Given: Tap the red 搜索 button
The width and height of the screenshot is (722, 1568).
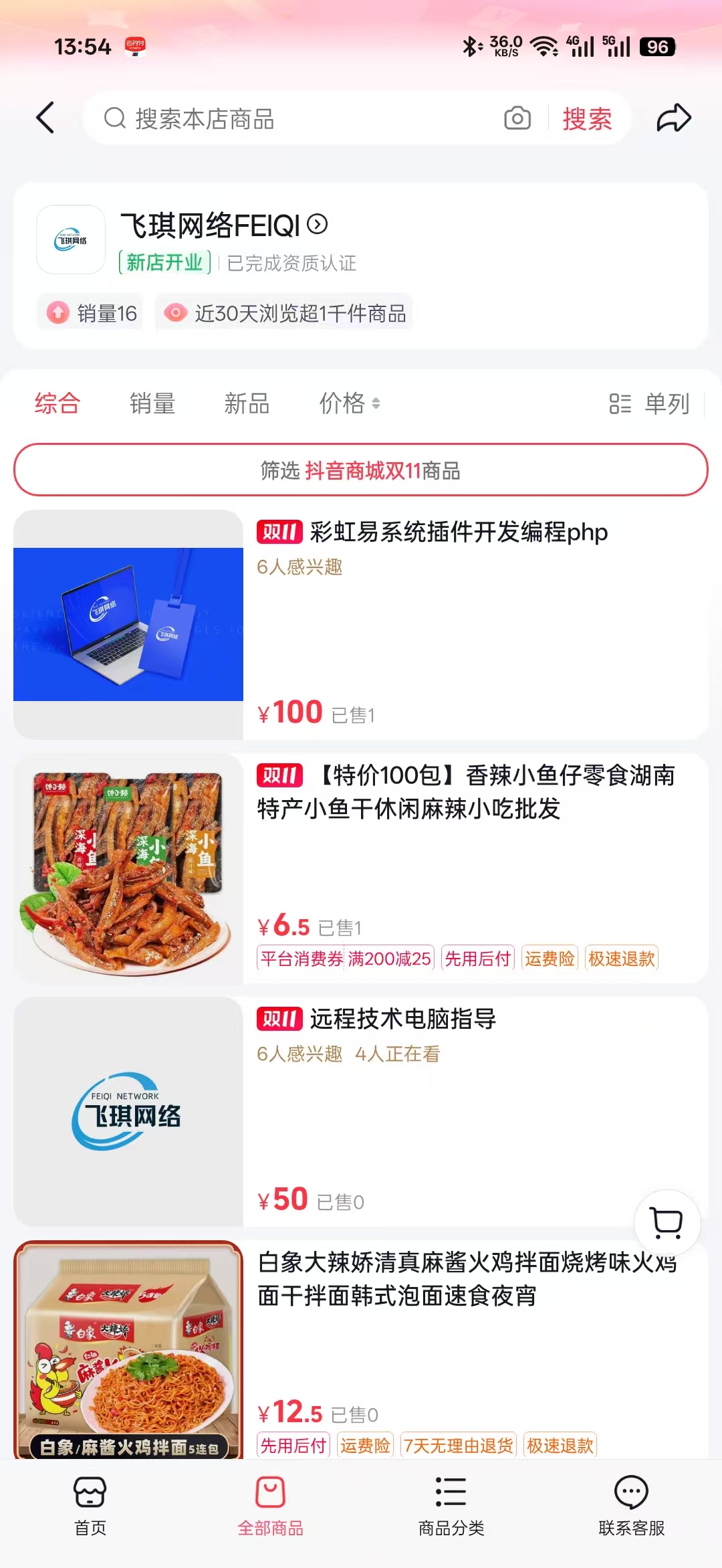Looking at the screenshot, I should 587,119.
